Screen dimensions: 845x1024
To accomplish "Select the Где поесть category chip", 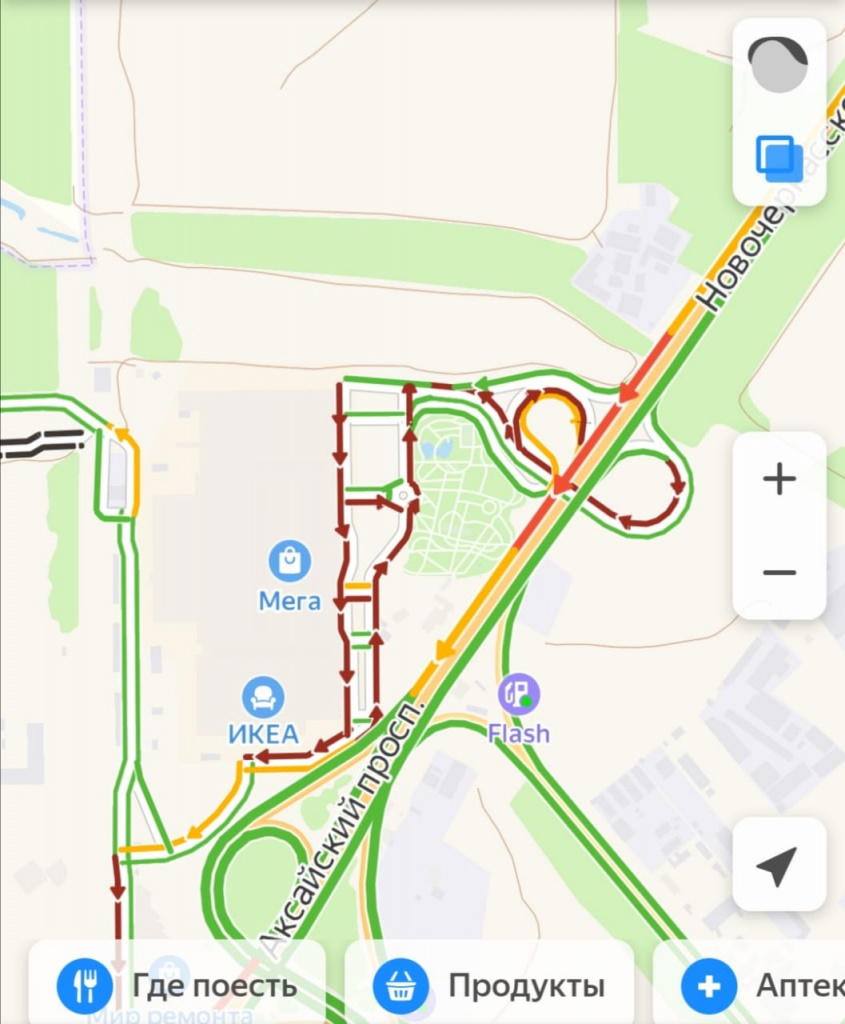I will [178, 986].
